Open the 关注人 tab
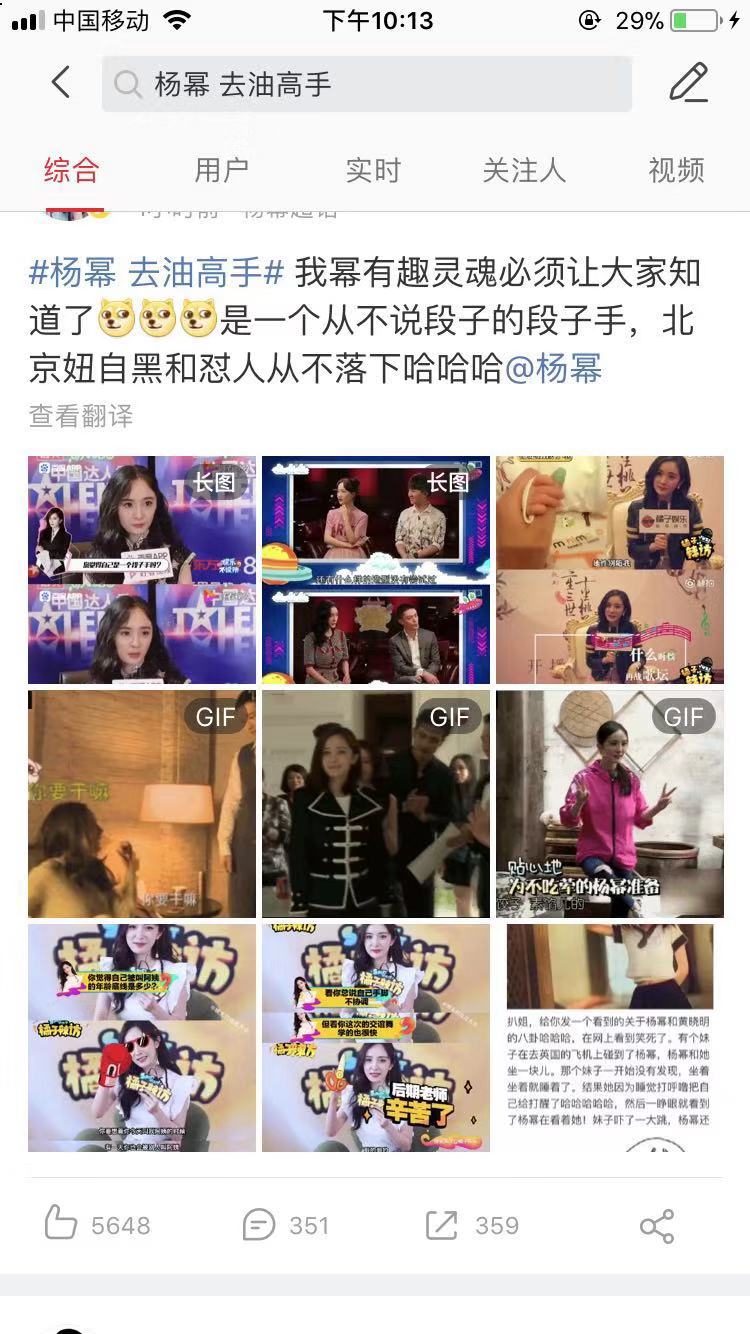Screen dimensions: 750x1334 pyautogui.click(x=524, y=170)
